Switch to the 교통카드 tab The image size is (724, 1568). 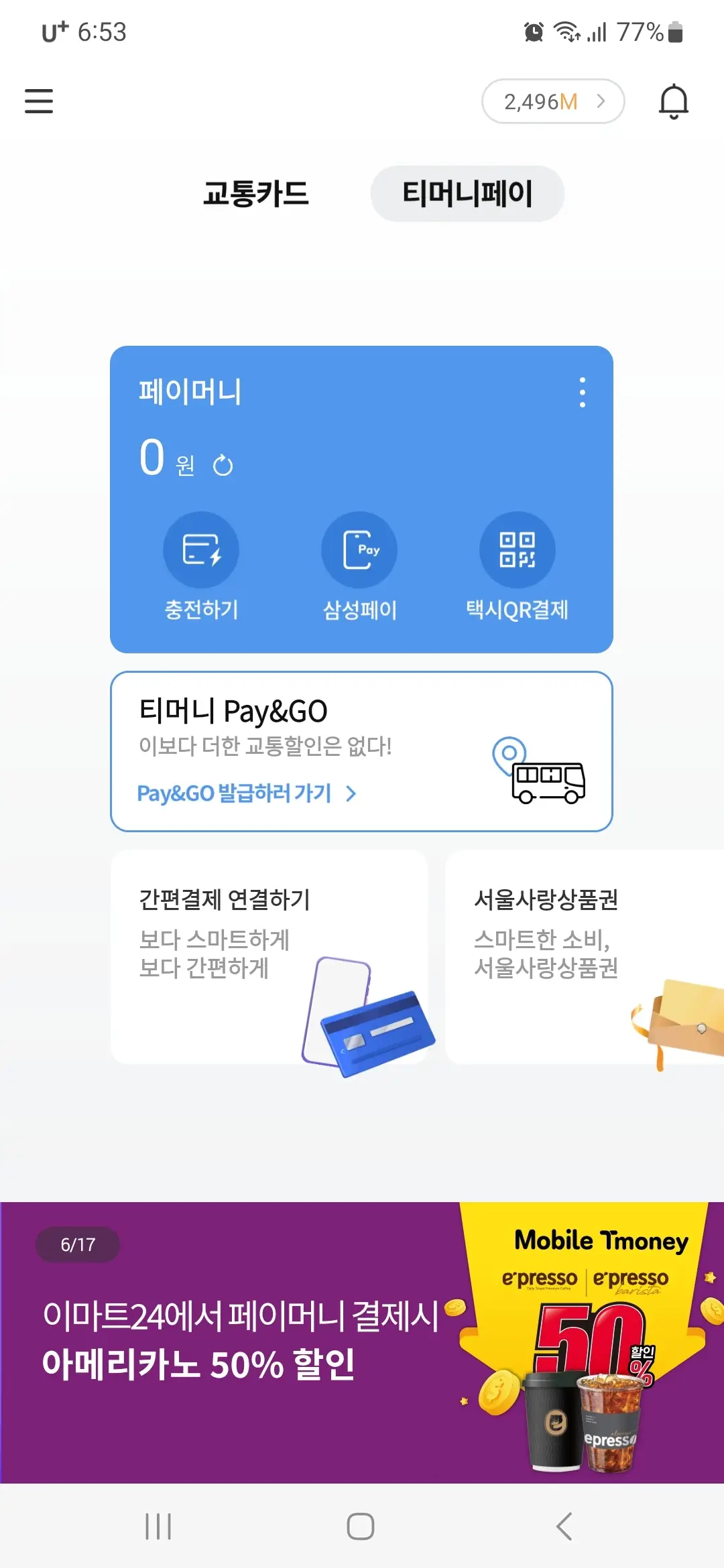255,194
